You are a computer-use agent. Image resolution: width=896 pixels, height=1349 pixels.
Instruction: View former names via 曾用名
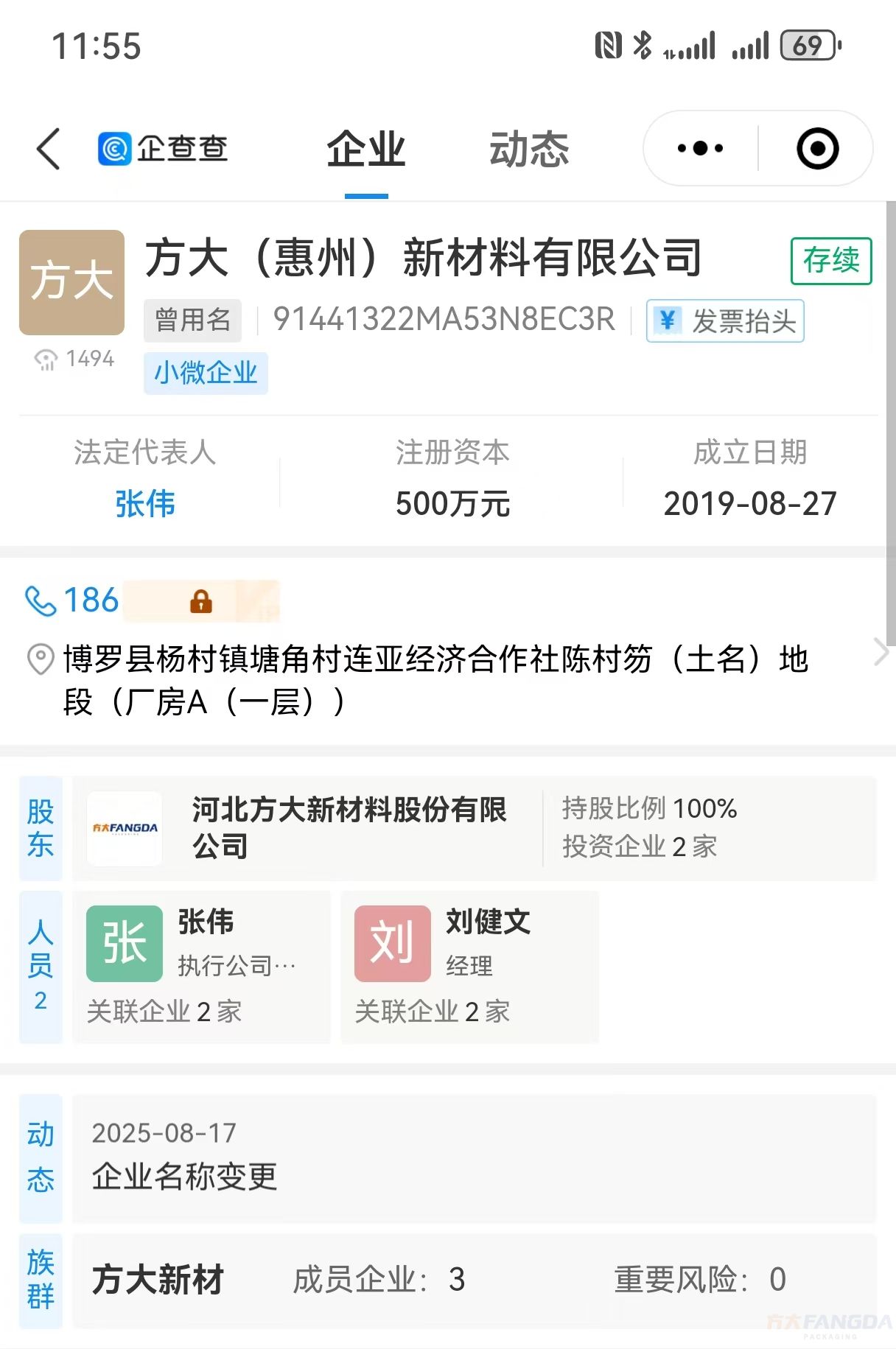click(192, 320)
